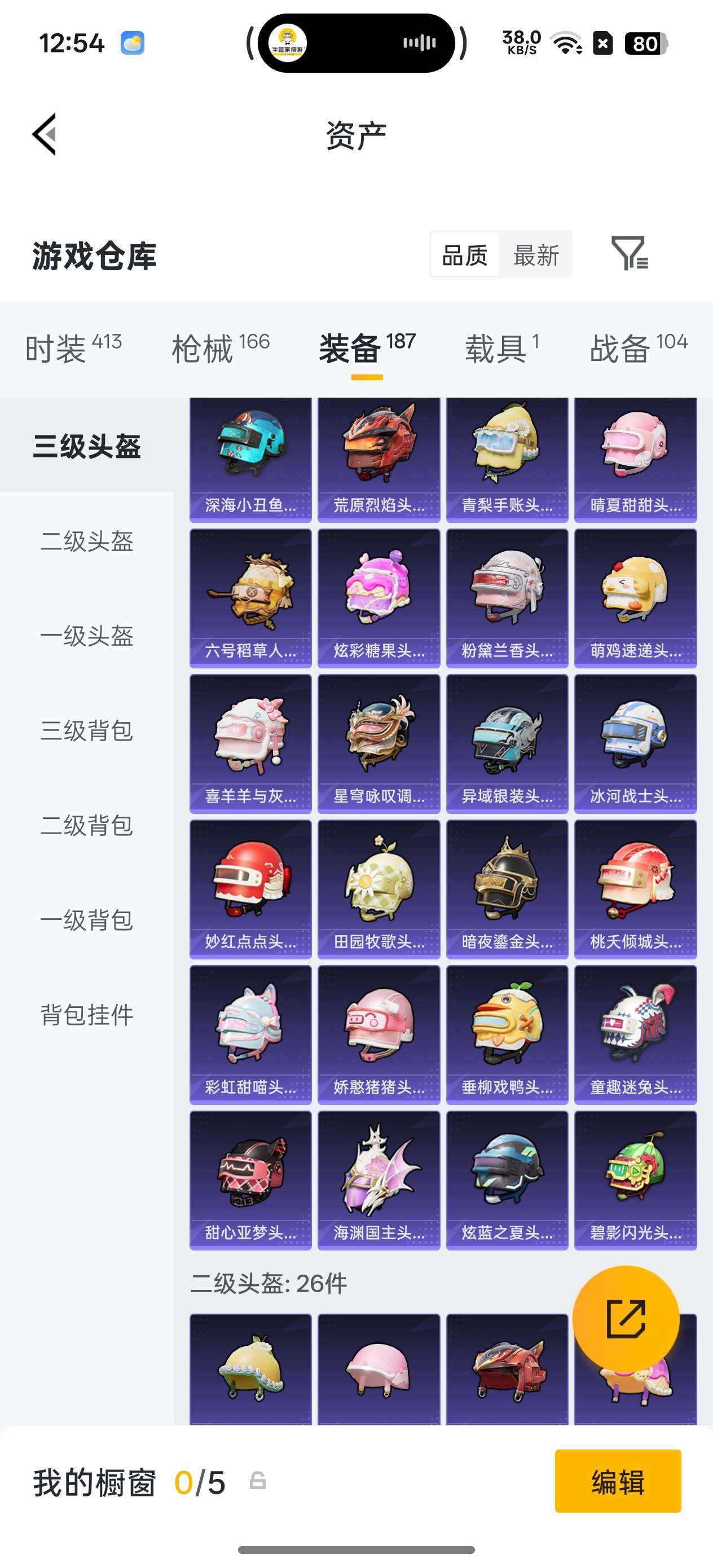
Task: Tap the yellow floating share button
Action: [x=626, y=1319]
